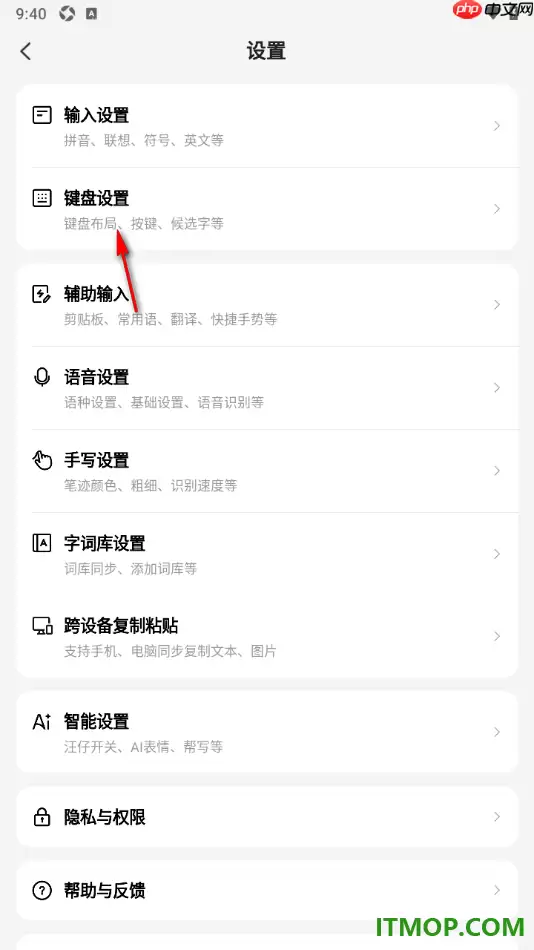534x950 pixels.
Task: Open 跨设备复制粘贴 row
Action: [x=267, y=637]
